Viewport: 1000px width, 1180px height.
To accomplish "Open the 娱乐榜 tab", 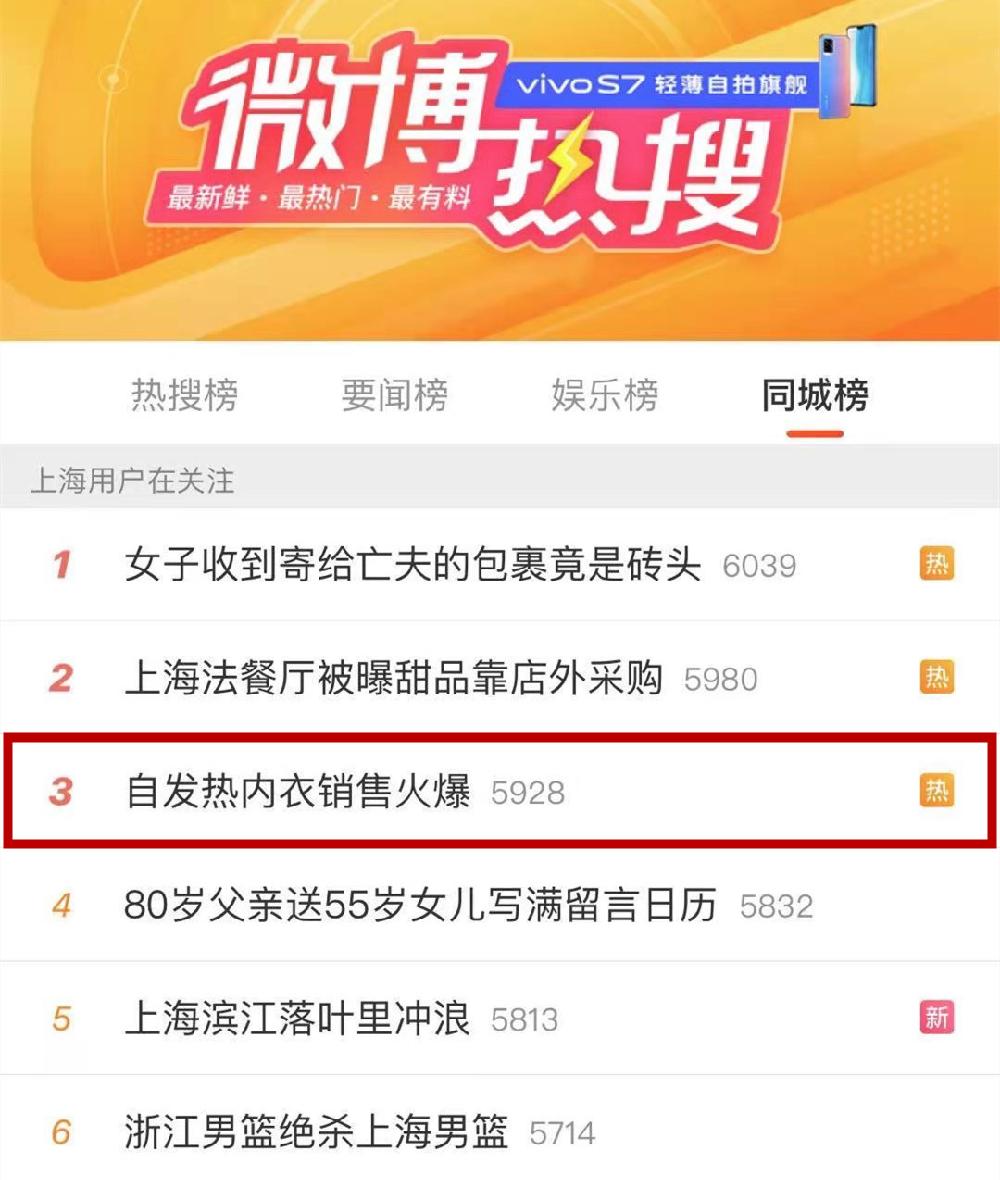I will [x=604, y=395].
